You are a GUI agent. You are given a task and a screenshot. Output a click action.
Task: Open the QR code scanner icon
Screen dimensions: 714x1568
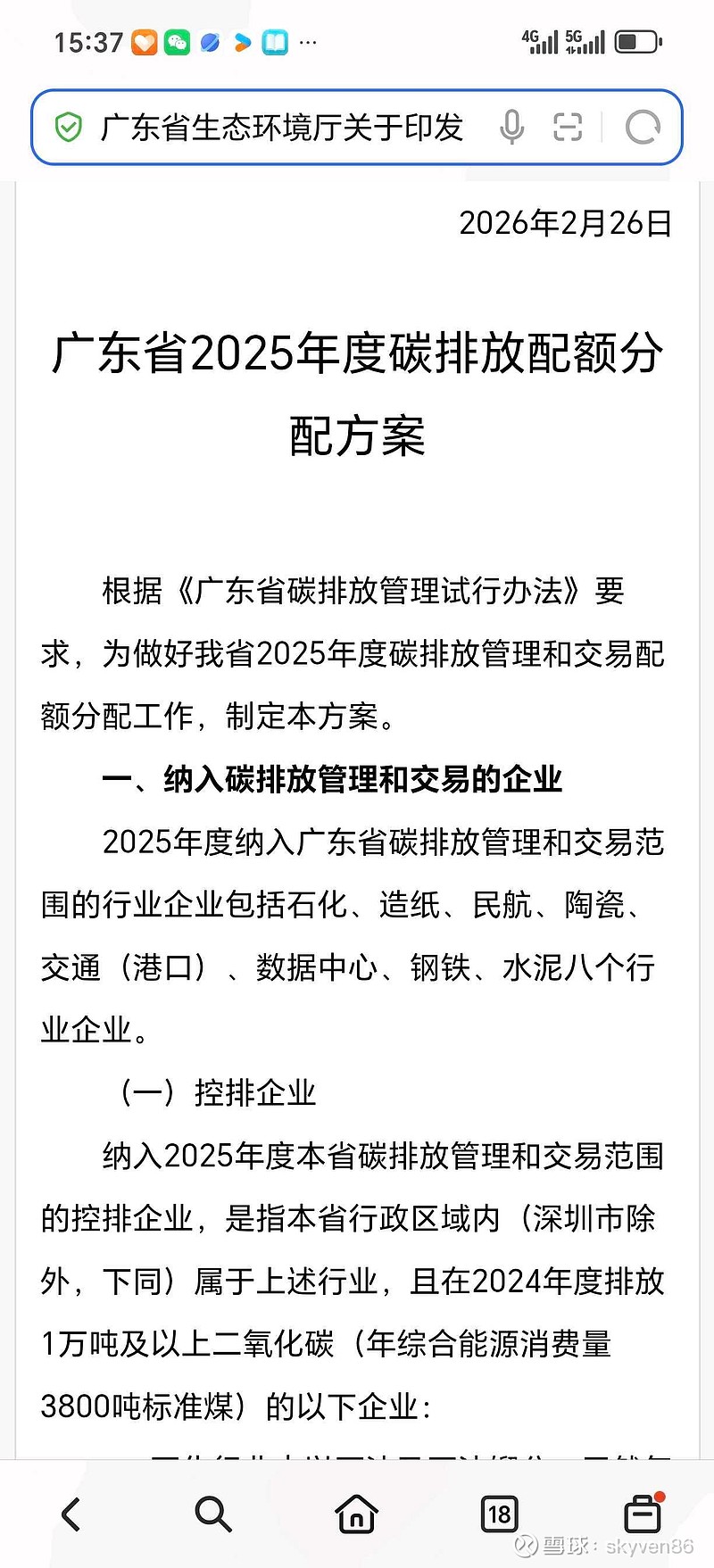point(569,128)
